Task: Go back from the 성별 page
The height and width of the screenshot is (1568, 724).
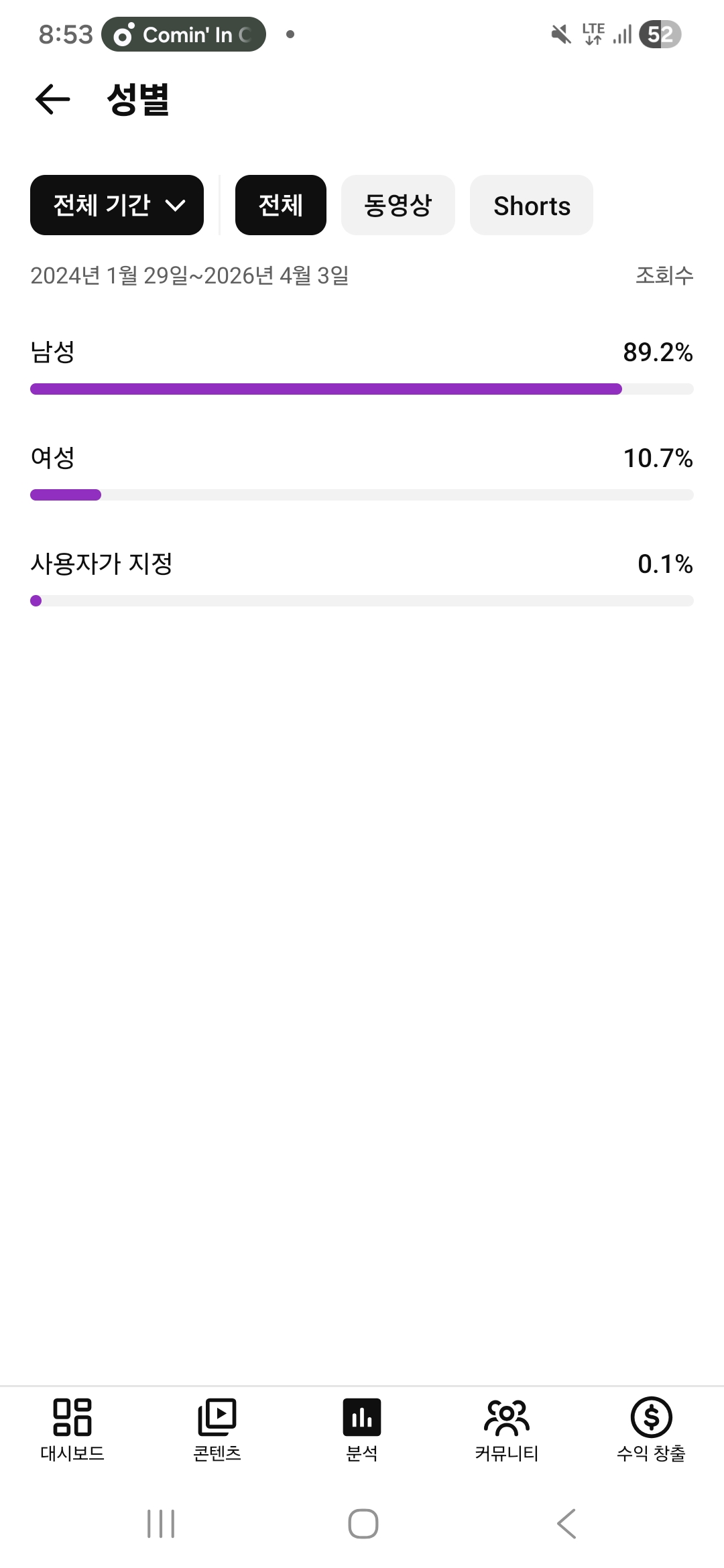Action: (x=52, y=100)
